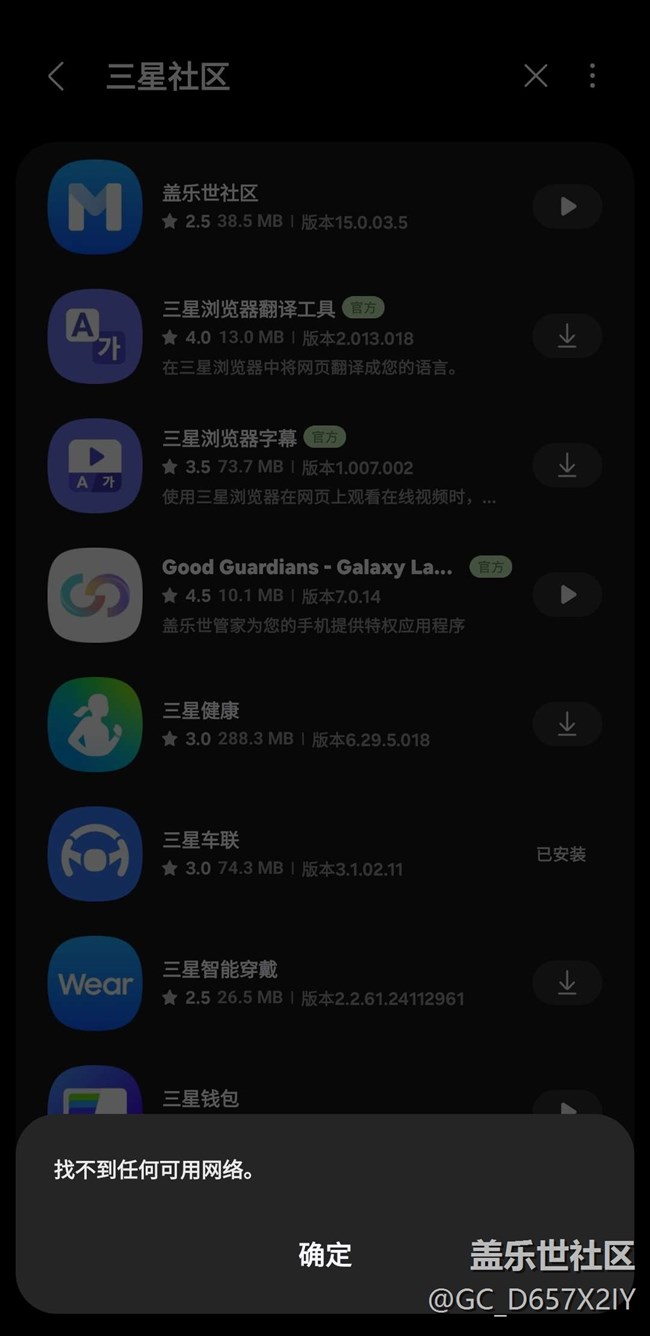Download 三星健康
This screenshot has height=1336, width=650.
567,724
